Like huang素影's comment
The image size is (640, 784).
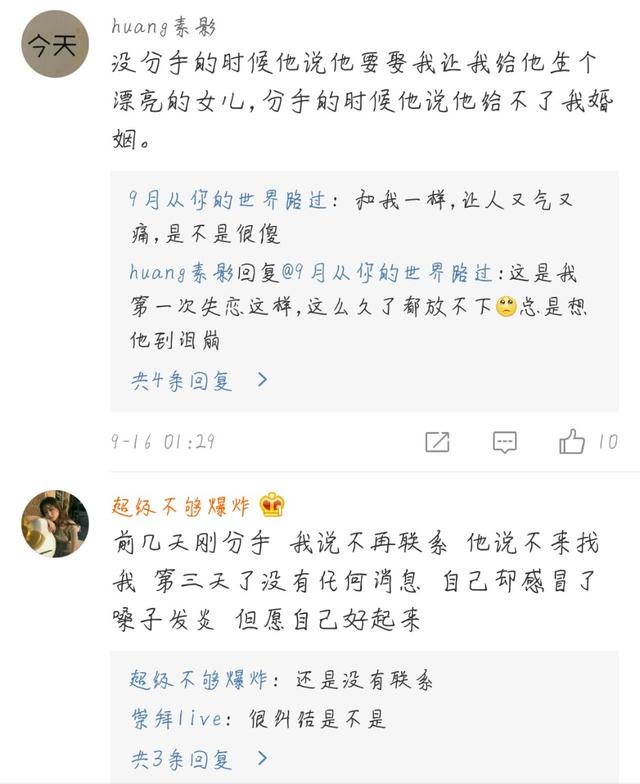573,442
